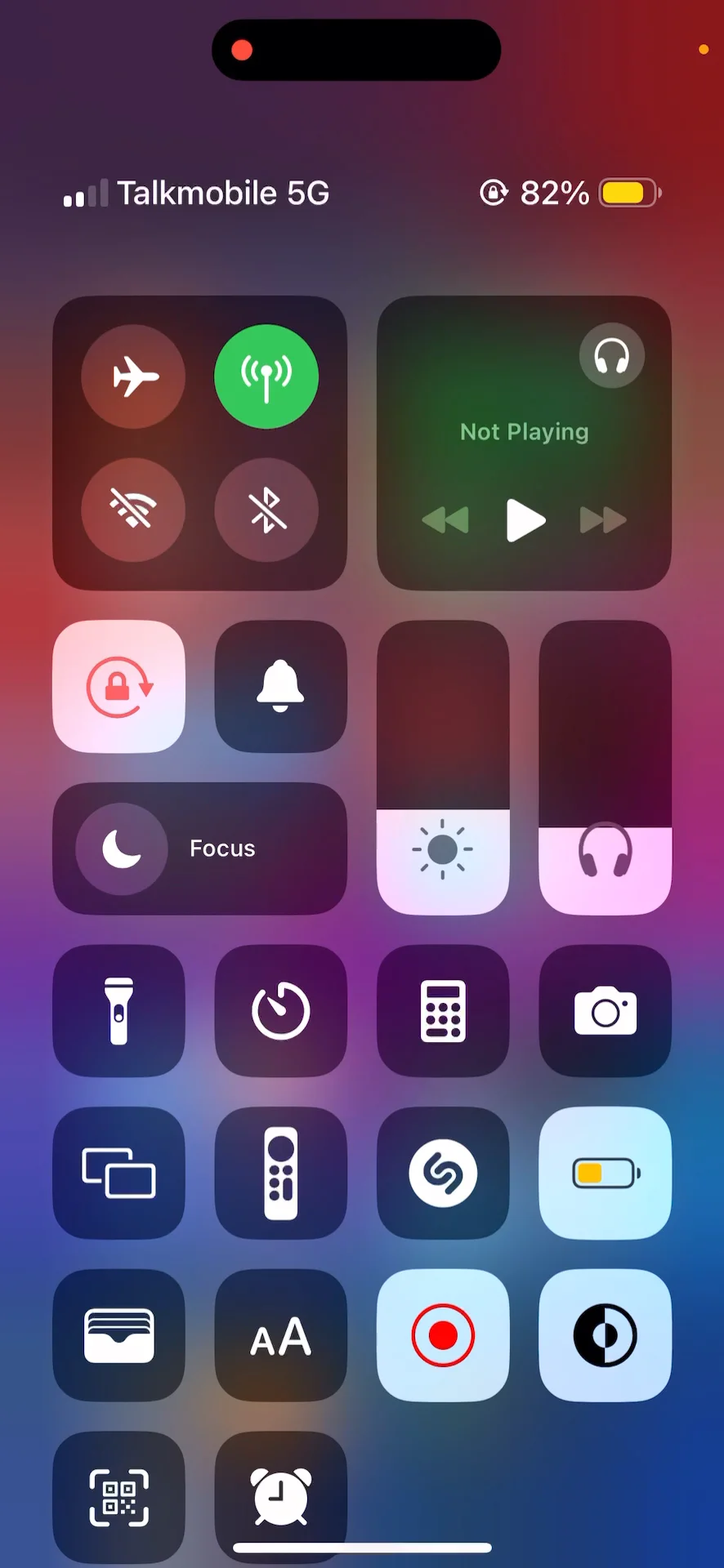This screenshot has width=724, height=1568.
Task: Turn on Wi-Fi
Action: 133,510
